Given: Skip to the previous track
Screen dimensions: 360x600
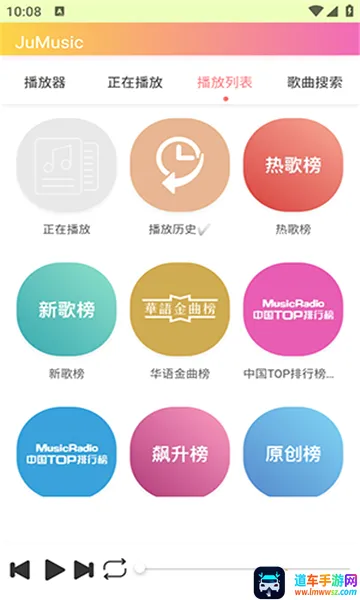Looking at the screenshot, I should [x=20, y=570].
